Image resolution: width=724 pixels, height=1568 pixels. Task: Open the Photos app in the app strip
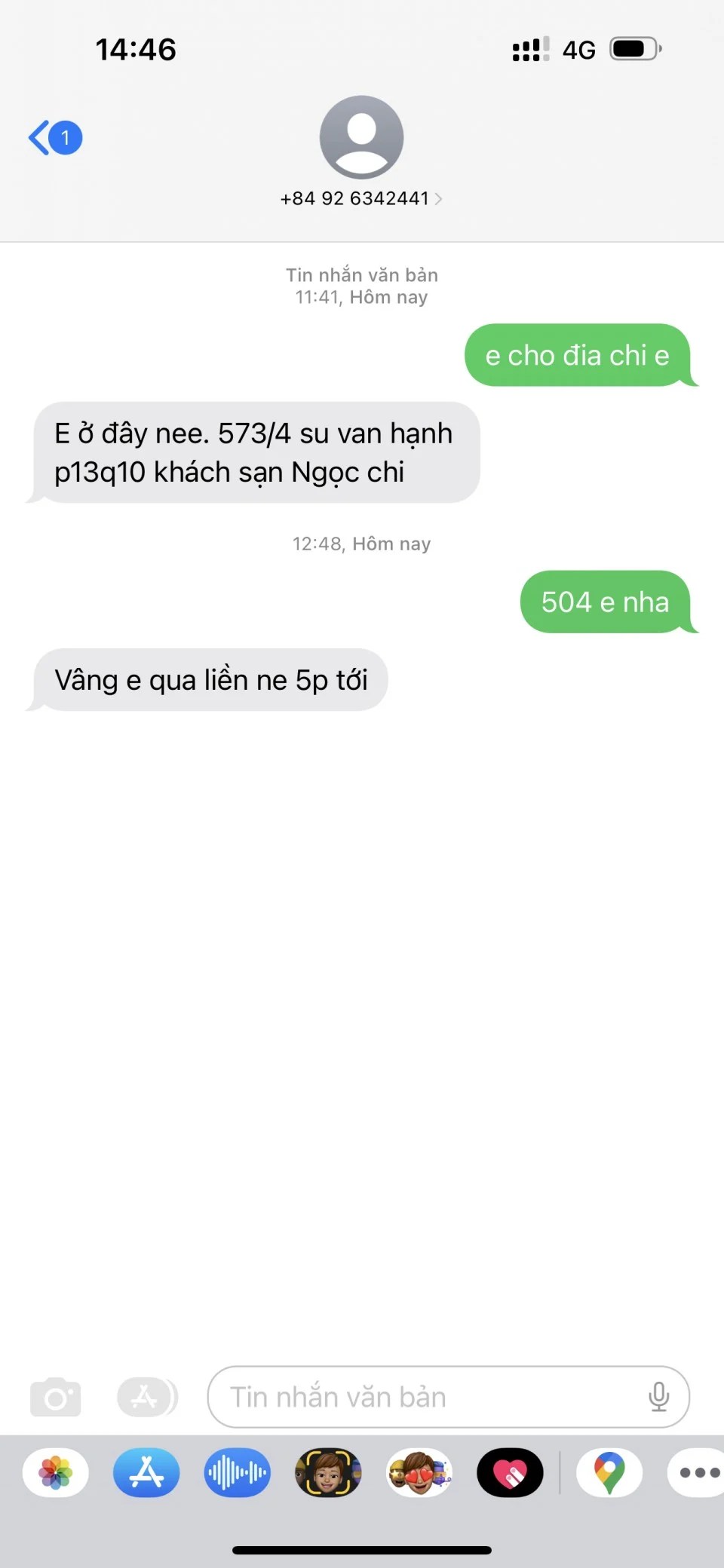click(x=56, y=1472)
